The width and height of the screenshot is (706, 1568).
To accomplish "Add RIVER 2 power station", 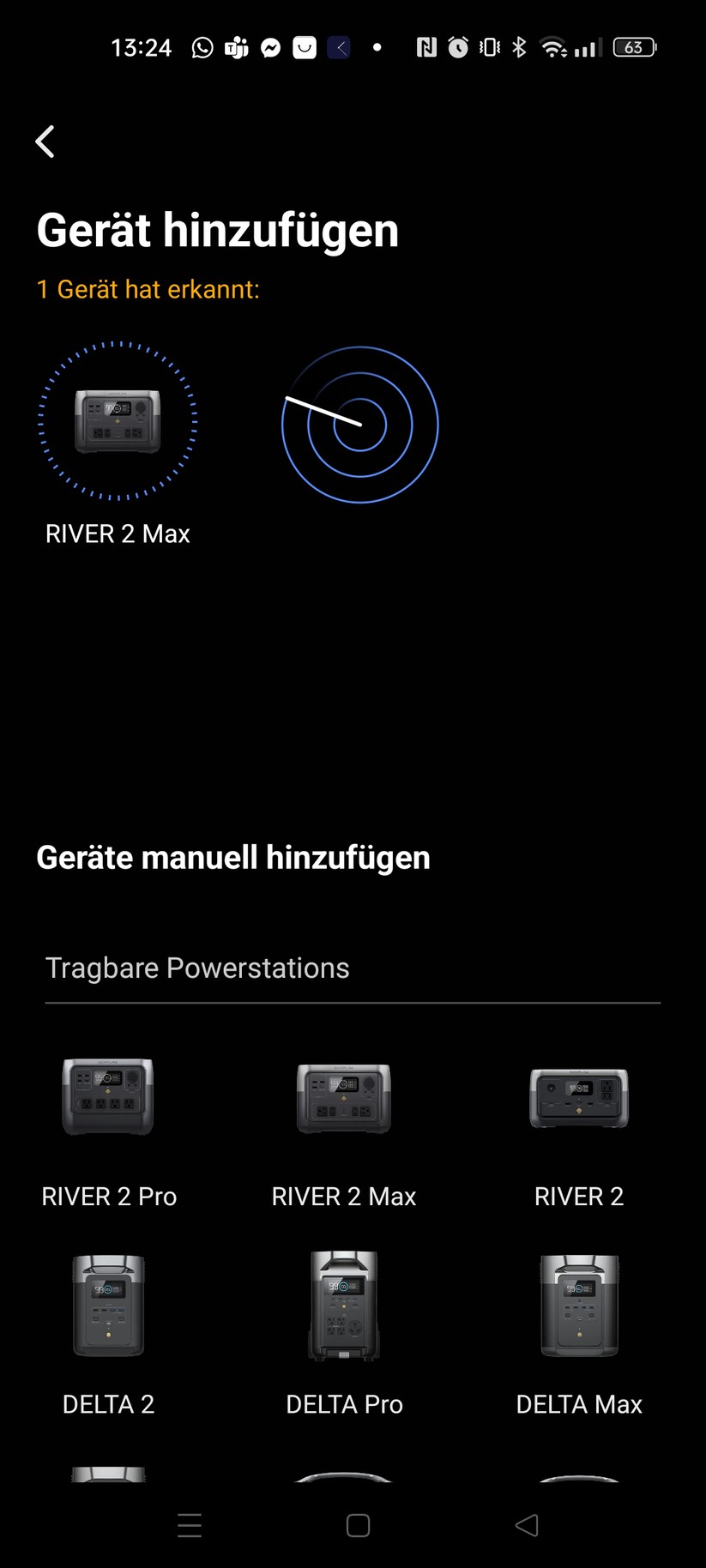I will click(x=579, y=1099).
